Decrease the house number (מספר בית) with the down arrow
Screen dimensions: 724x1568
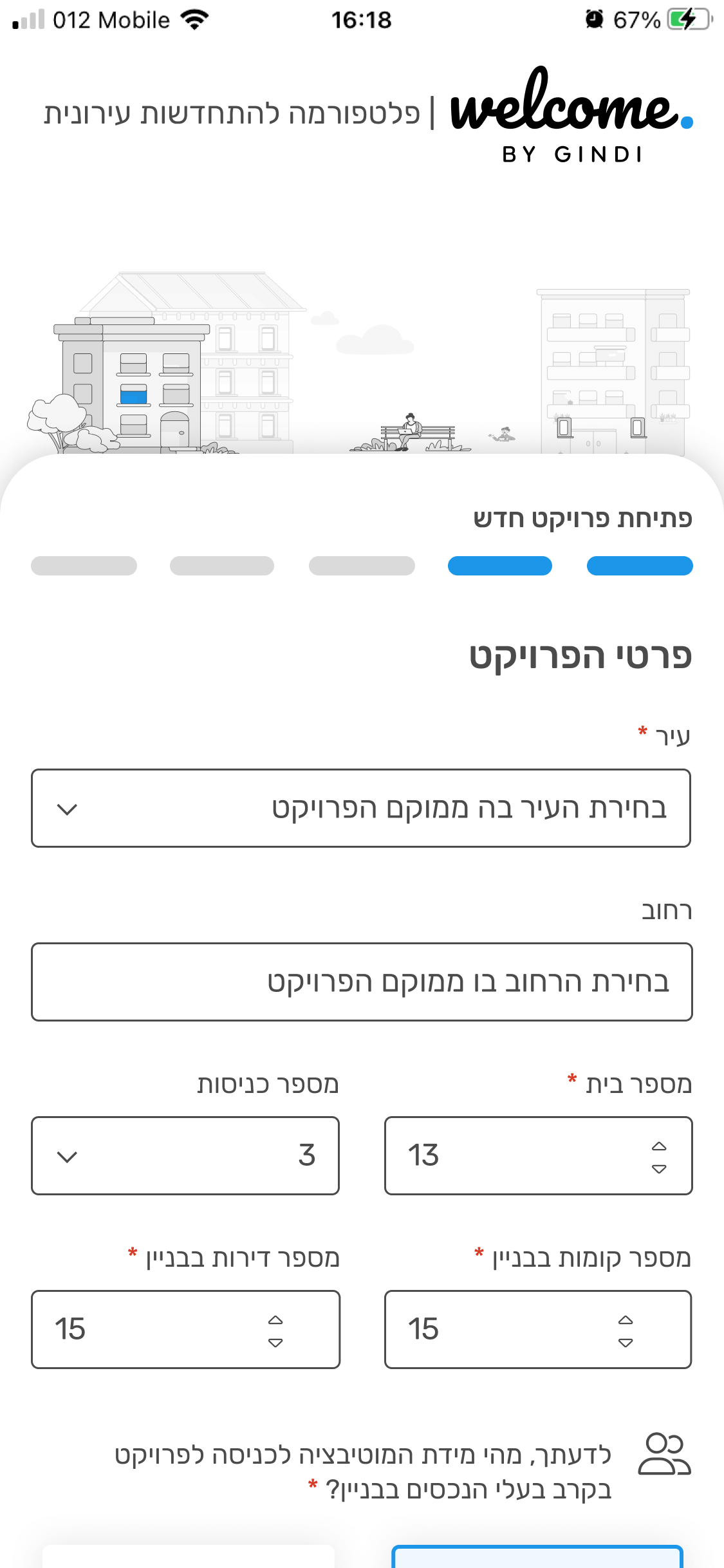[659, 1169]
